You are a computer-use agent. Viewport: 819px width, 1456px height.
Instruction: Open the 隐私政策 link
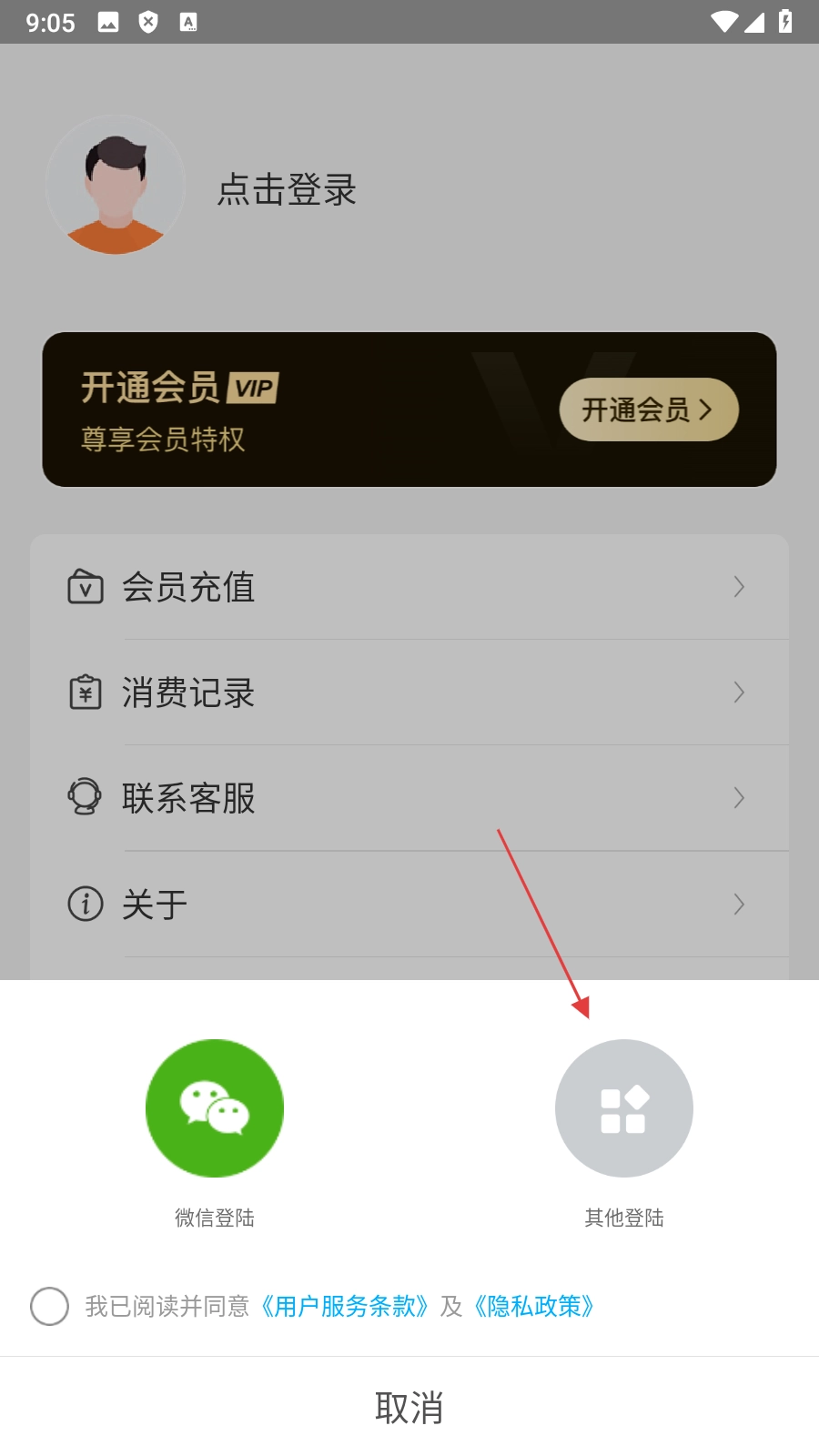tap(534, 1306)
